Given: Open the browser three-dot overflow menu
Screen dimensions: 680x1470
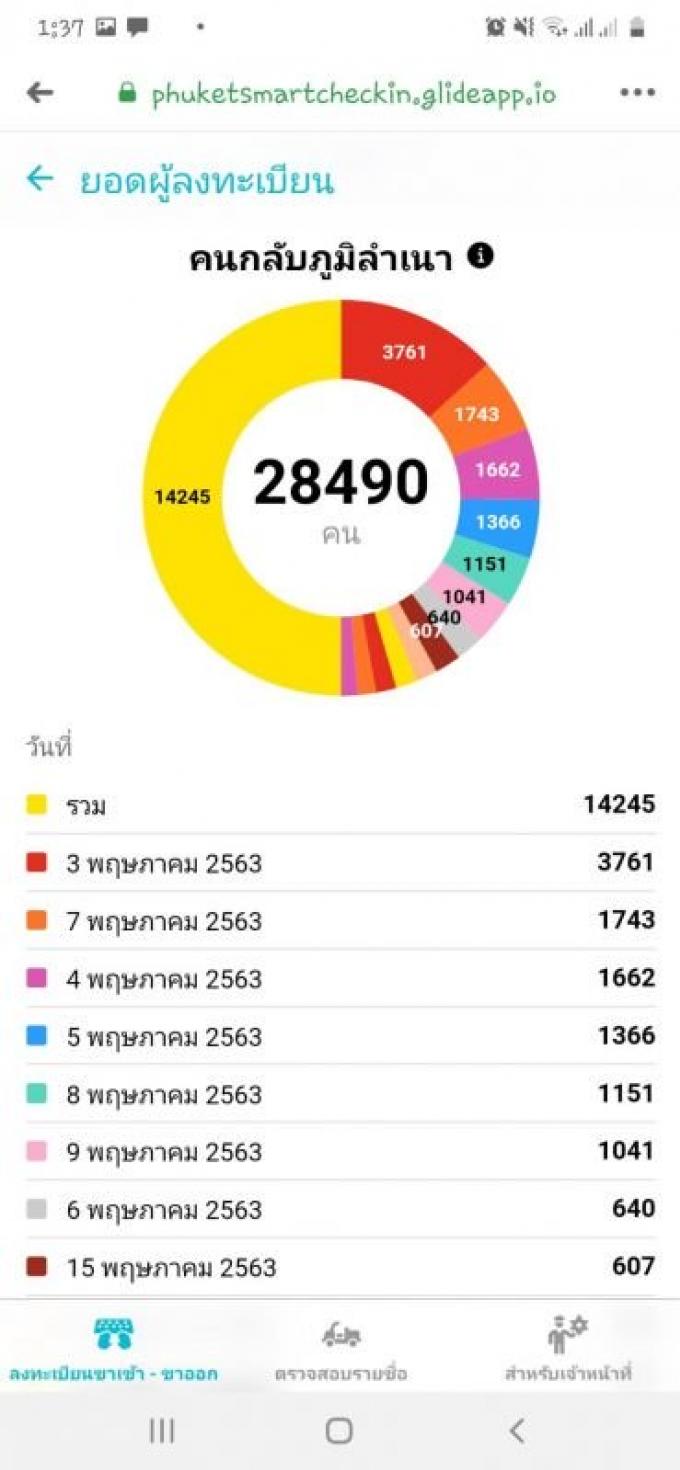Looking at the screenshot, I should click(x=636, y=93).
